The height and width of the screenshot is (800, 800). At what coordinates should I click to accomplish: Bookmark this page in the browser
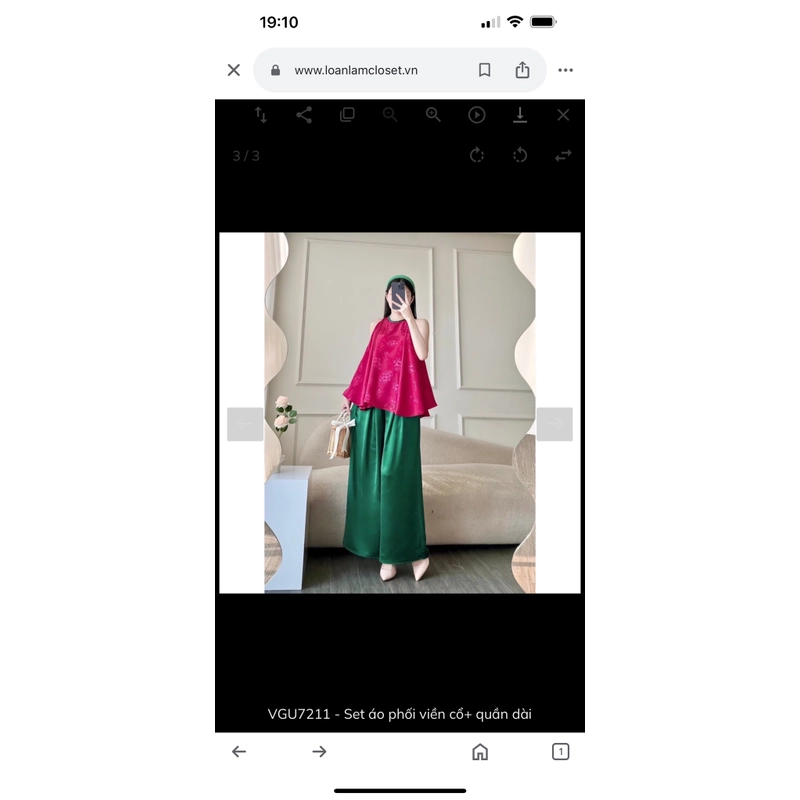pyautogui.click(x=484, y=70)
